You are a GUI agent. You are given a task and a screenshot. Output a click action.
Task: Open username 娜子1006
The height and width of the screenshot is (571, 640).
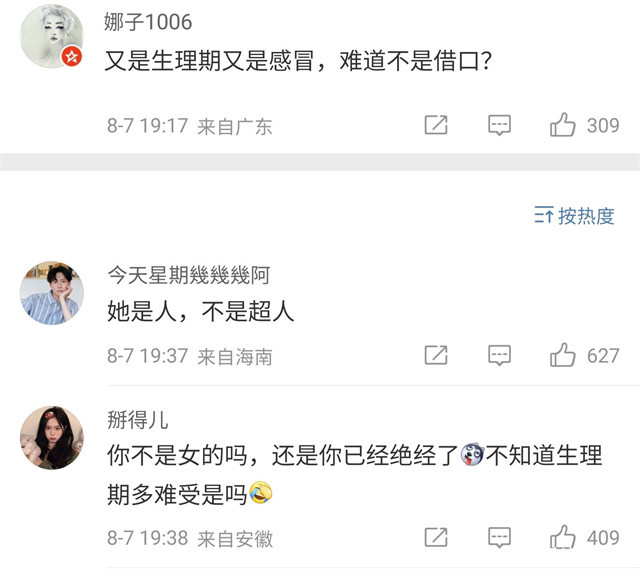148,22
